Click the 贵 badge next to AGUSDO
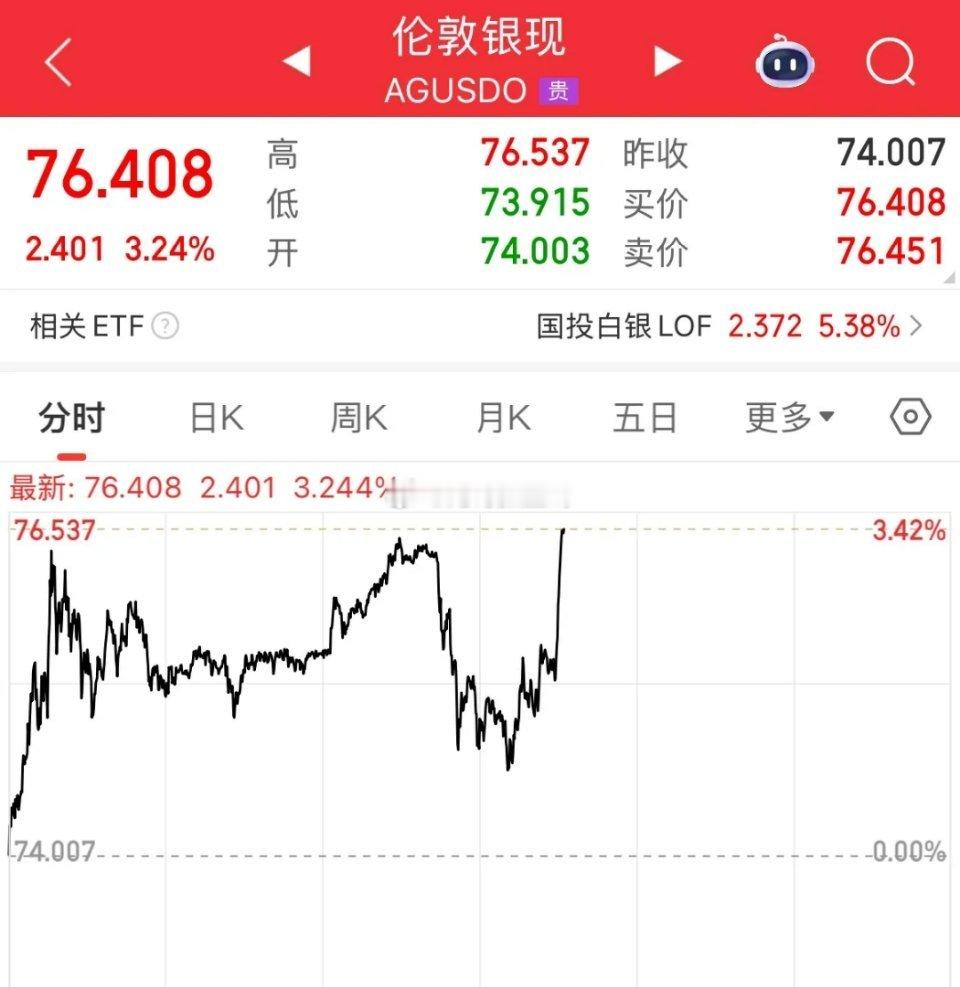This screenshot has width=960, height=987. (x=556, y=90)
